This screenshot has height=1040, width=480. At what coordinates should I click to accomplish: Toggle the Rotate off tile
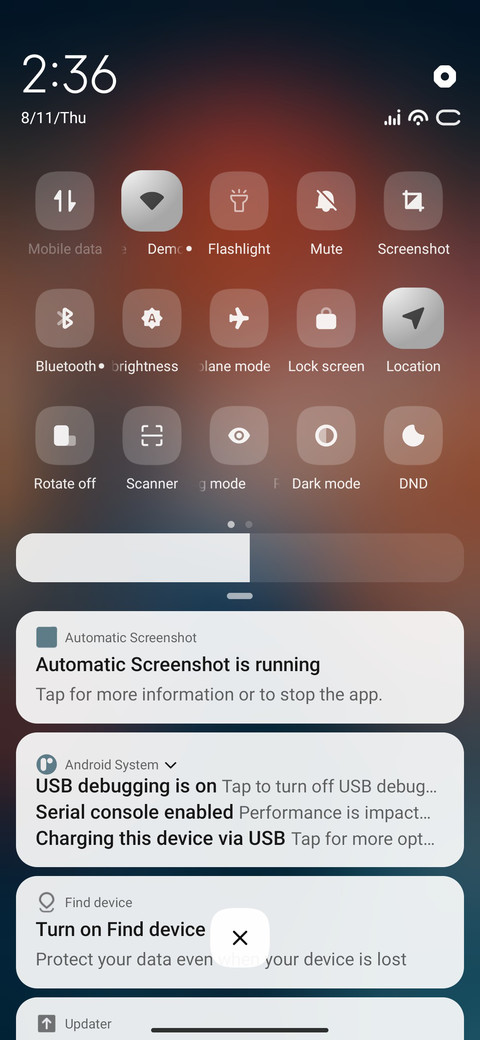[64, 436]
